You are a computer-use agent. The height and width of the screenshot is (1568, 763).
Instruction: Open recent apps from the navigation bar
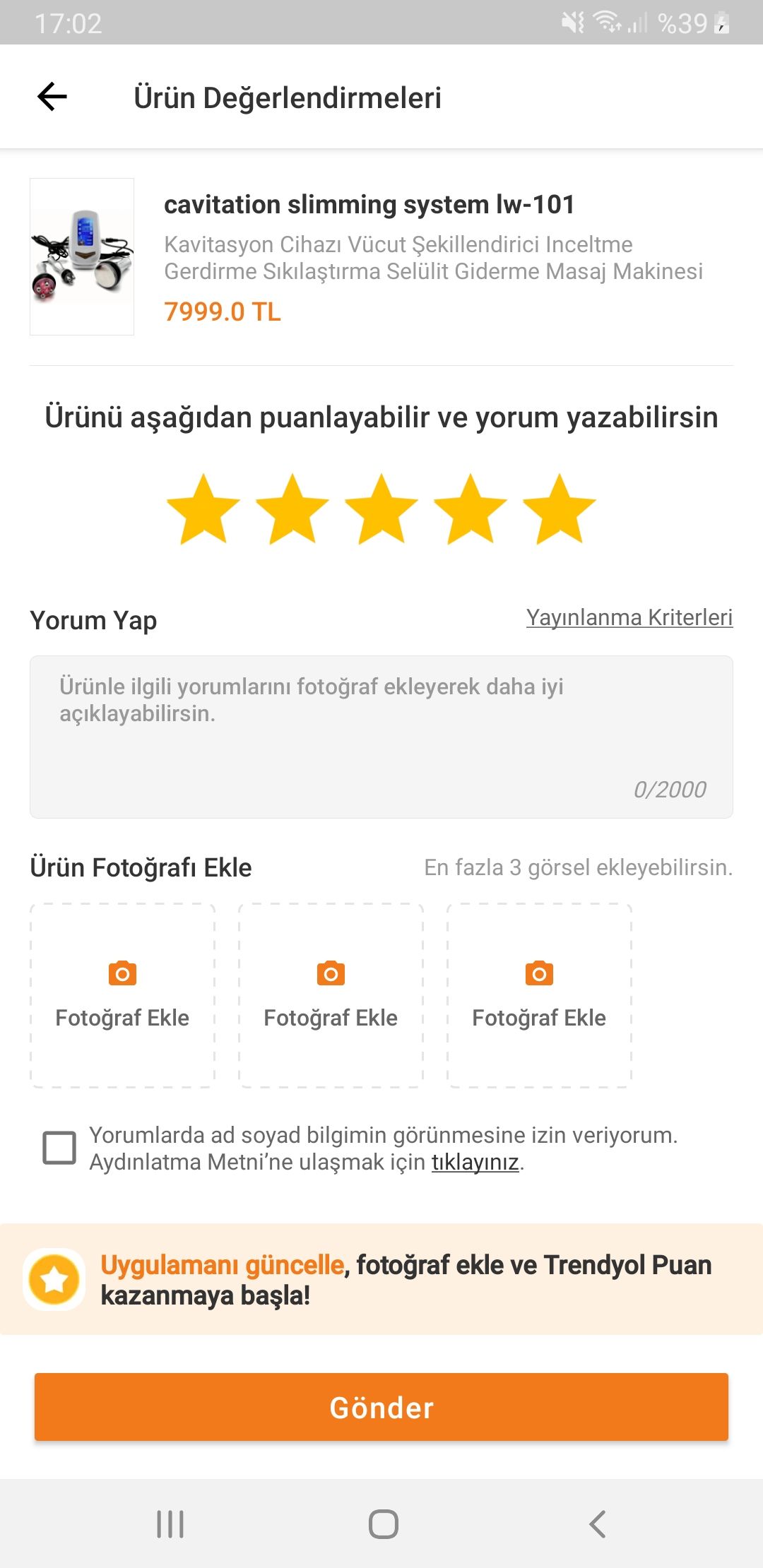(x=170, y=1524)
